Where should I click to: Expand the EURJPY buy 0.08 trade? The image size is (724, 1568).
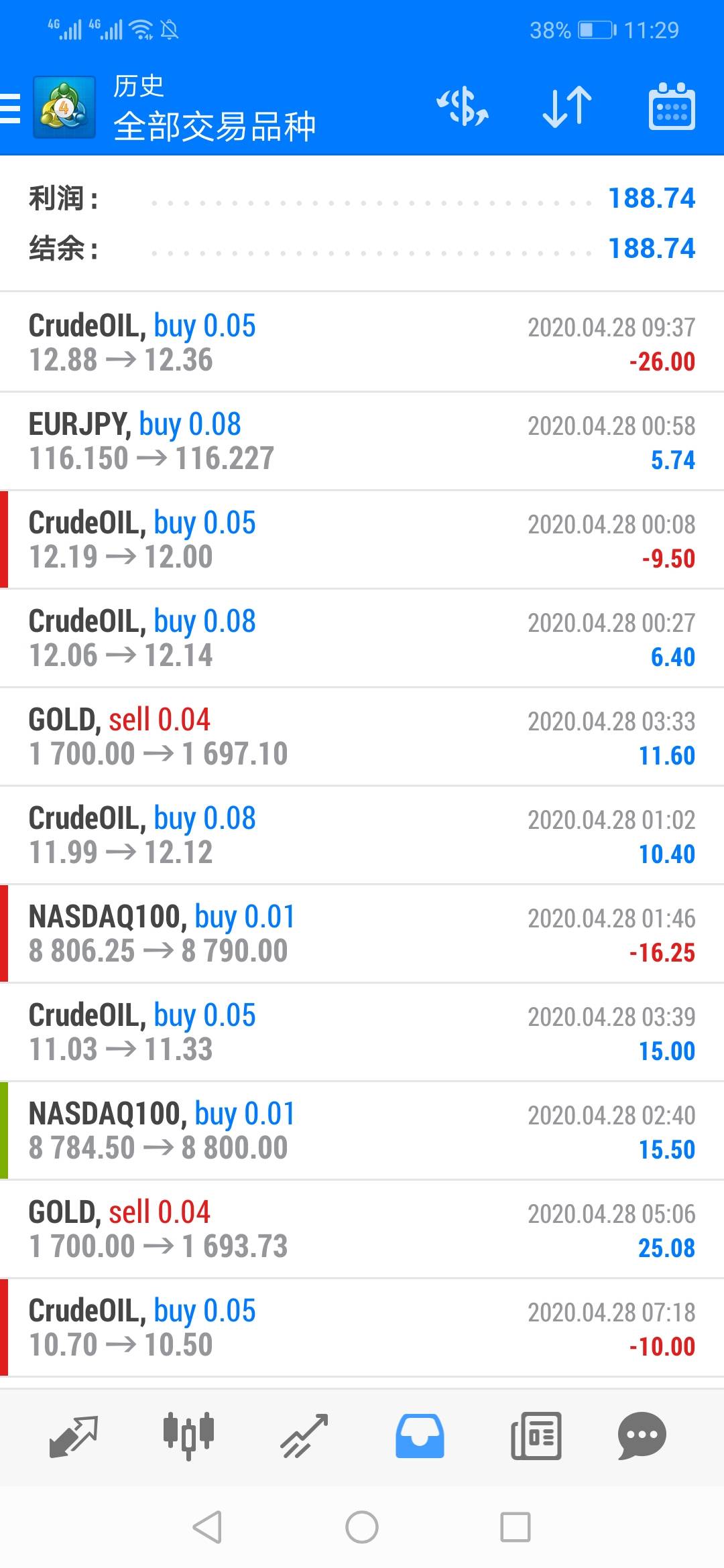tap(362, 442)
